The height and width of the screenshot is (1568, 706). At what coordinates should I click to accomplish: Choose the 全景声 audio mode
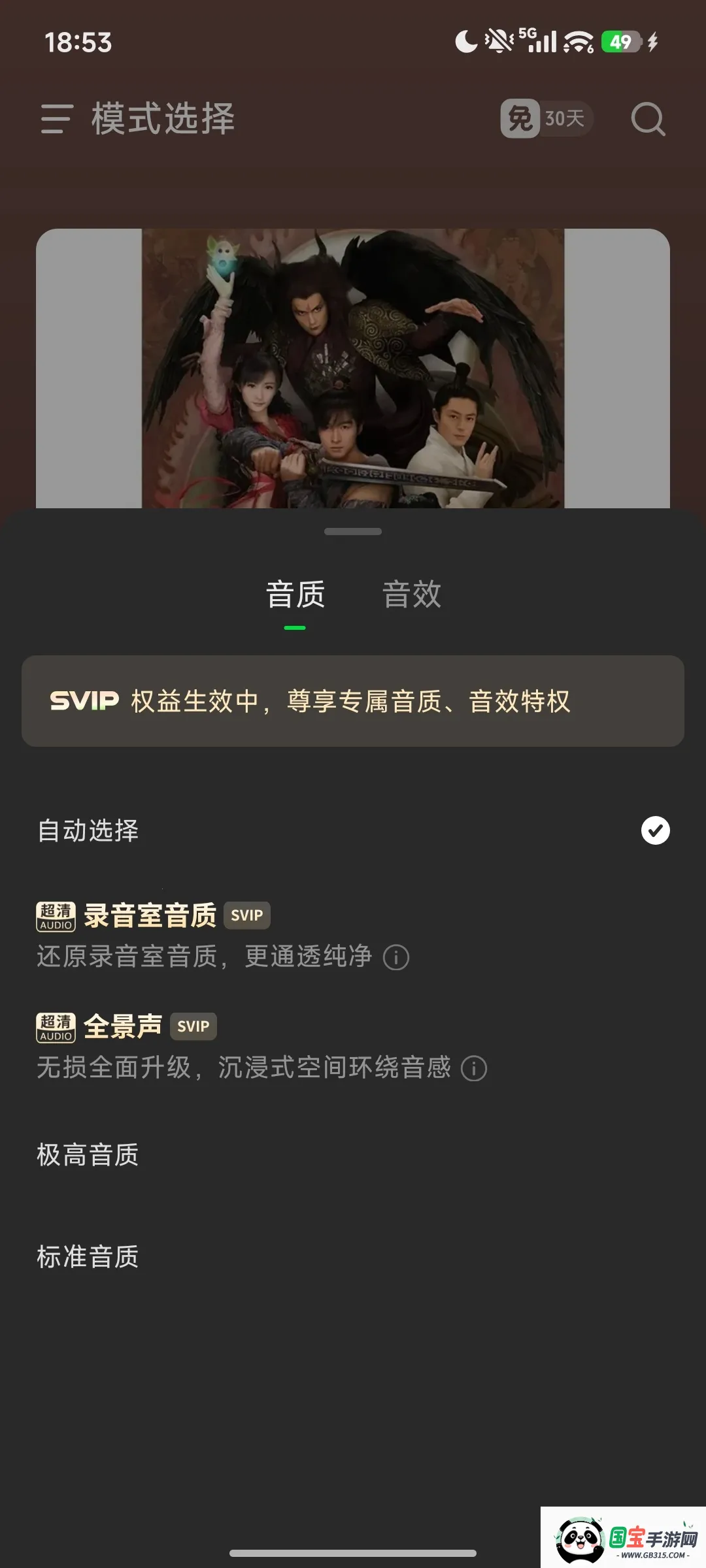(x=124, y=1025)
